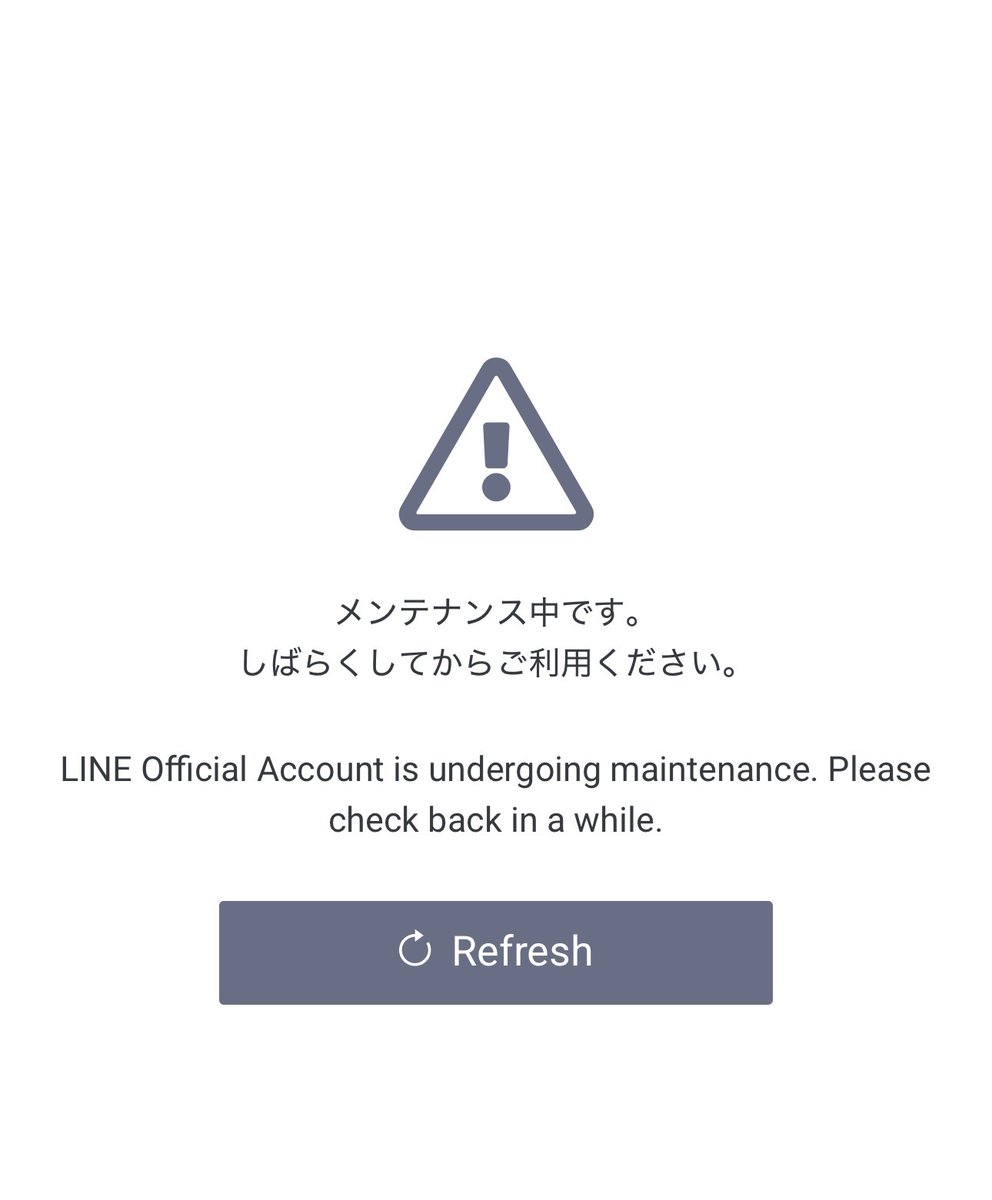Image resolution: width=992 pixels, height=1200 pixels.
Task: Click the English maintenance notice text
Action: pos(494,793)
